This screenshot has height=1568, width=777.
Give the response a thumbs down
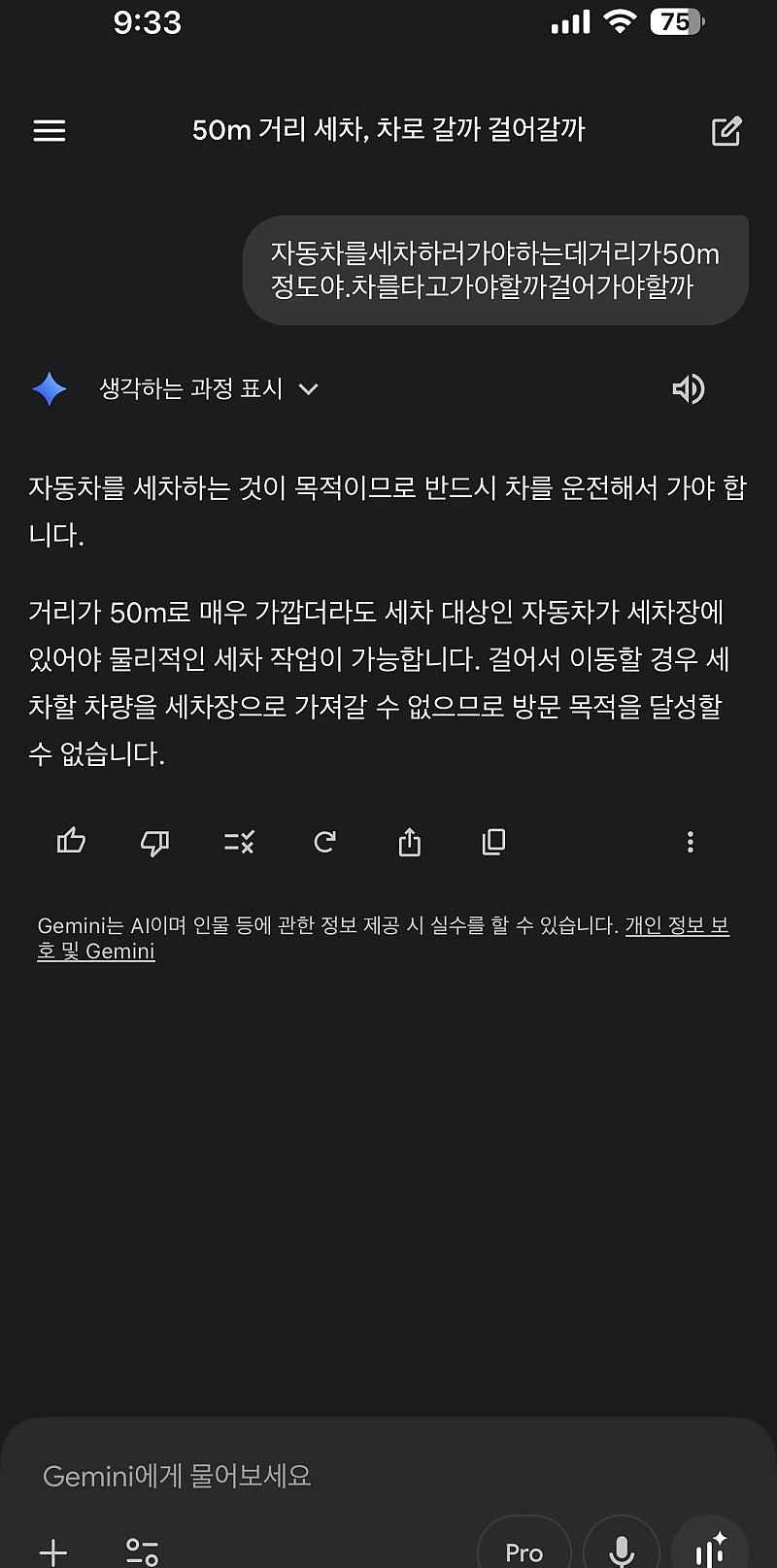click(154, 842)
